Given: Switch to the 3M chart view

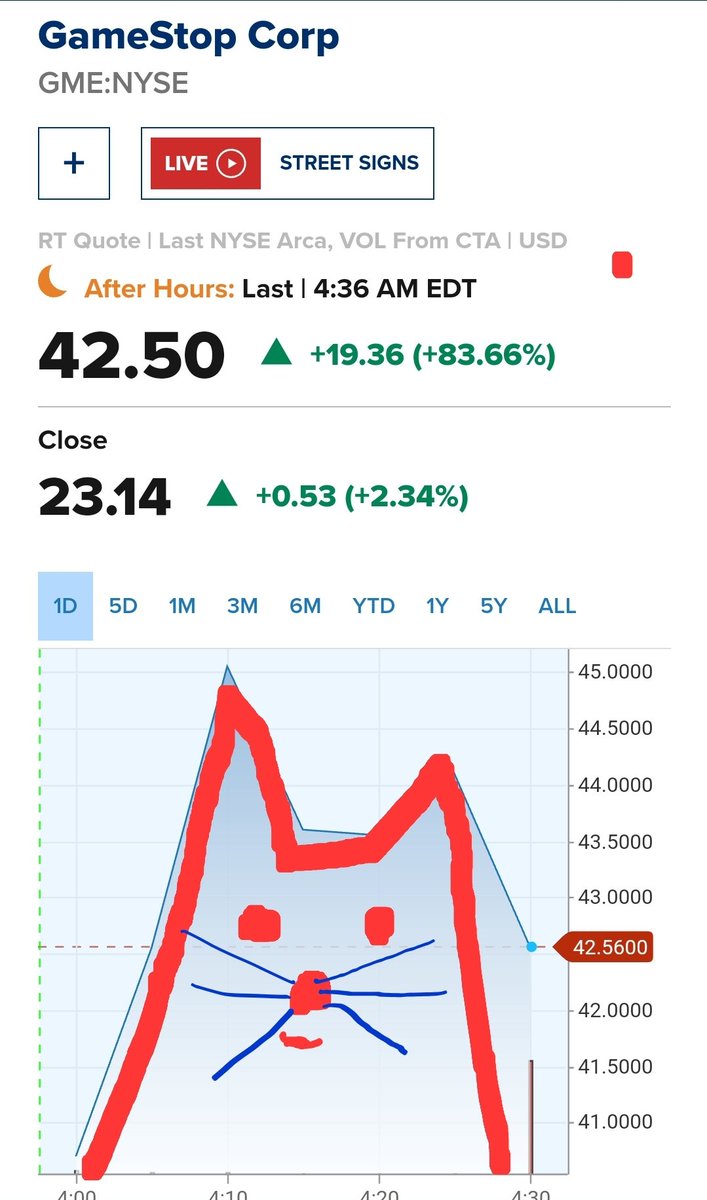Looking at the screenshot, I should coord(242,606).
